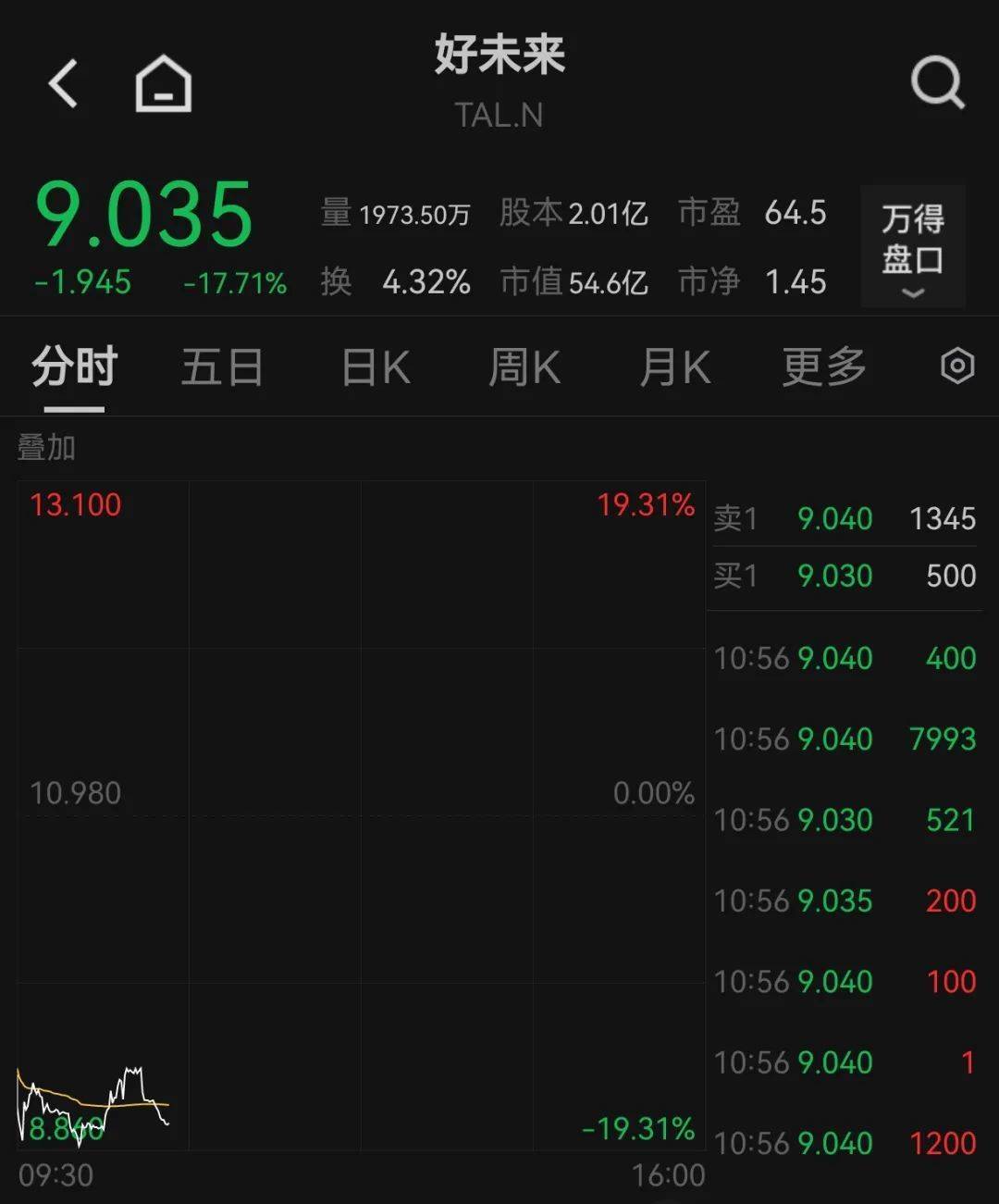Select the 卖1 ask price 9.040

pos(835,519)
